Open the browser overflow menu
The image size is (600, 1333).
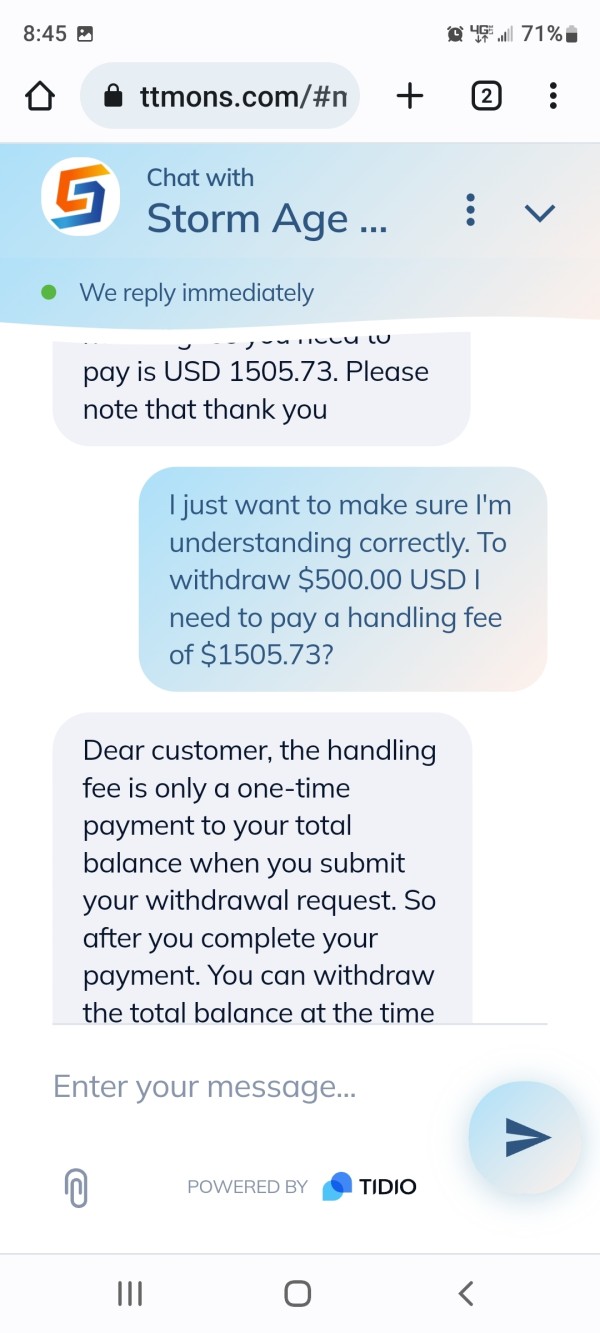[553, 96]
